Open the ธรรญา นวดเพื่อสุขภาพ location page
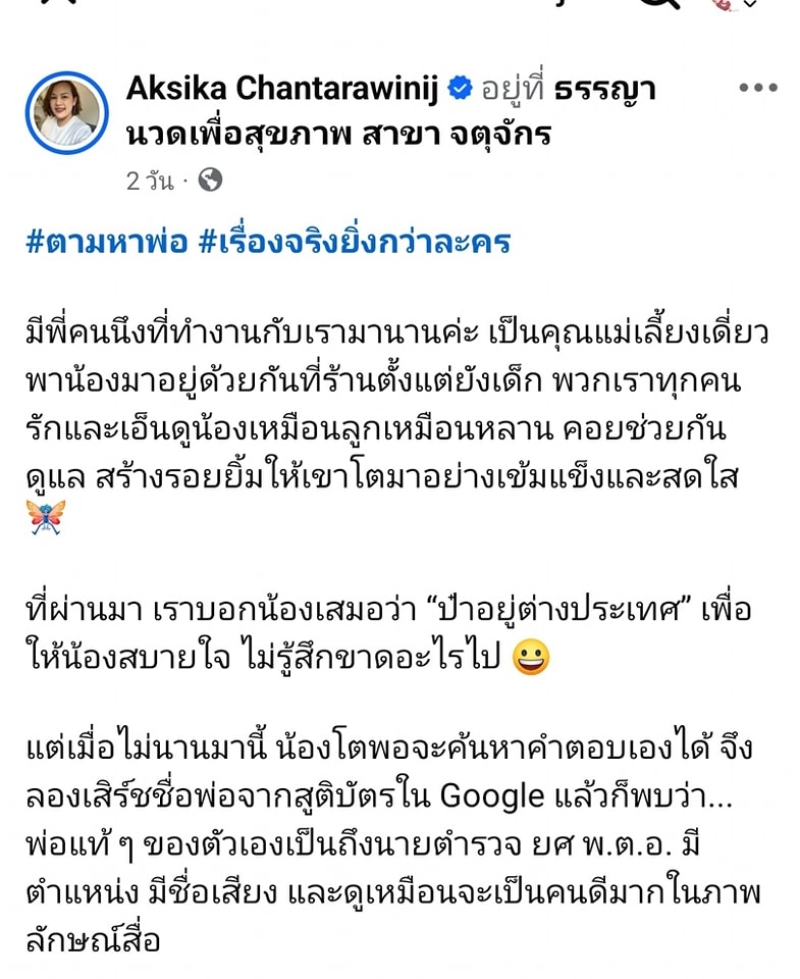Image resolution: width=800 pixels, height=979 pixels. pos(338,133)
